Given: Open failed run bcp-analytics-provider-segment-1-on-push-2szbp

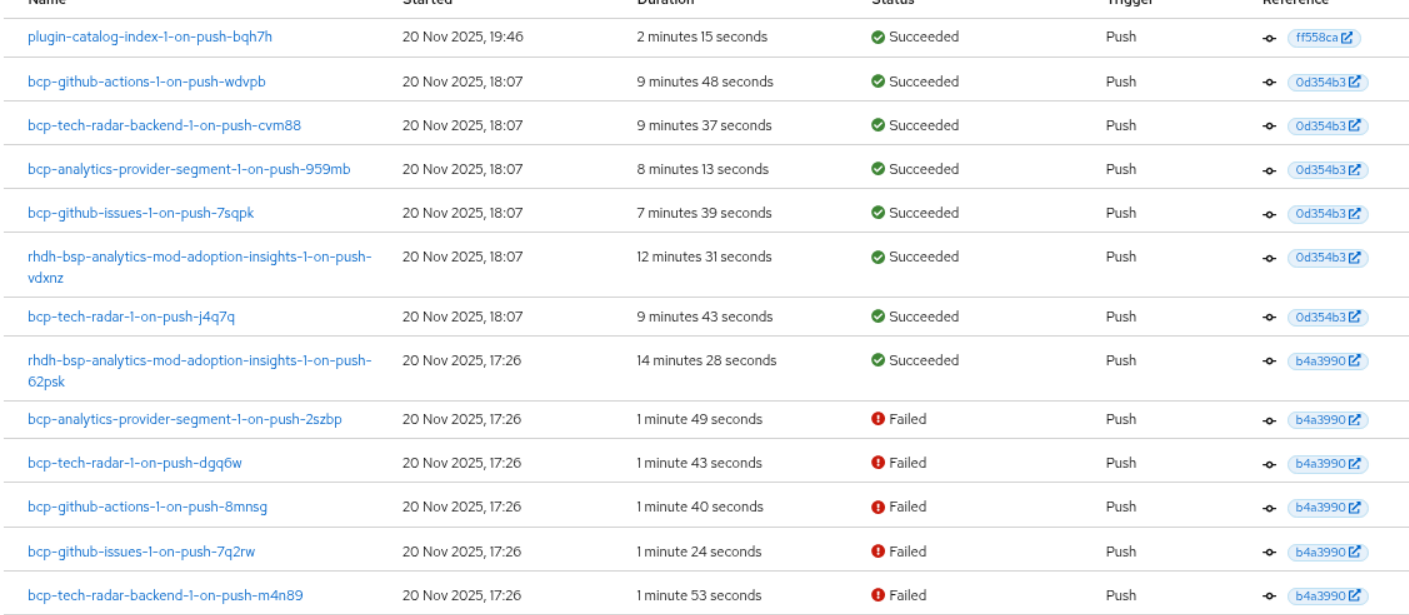Looking at the screenshot, I should pyautogui.click(x=185, y=419).
